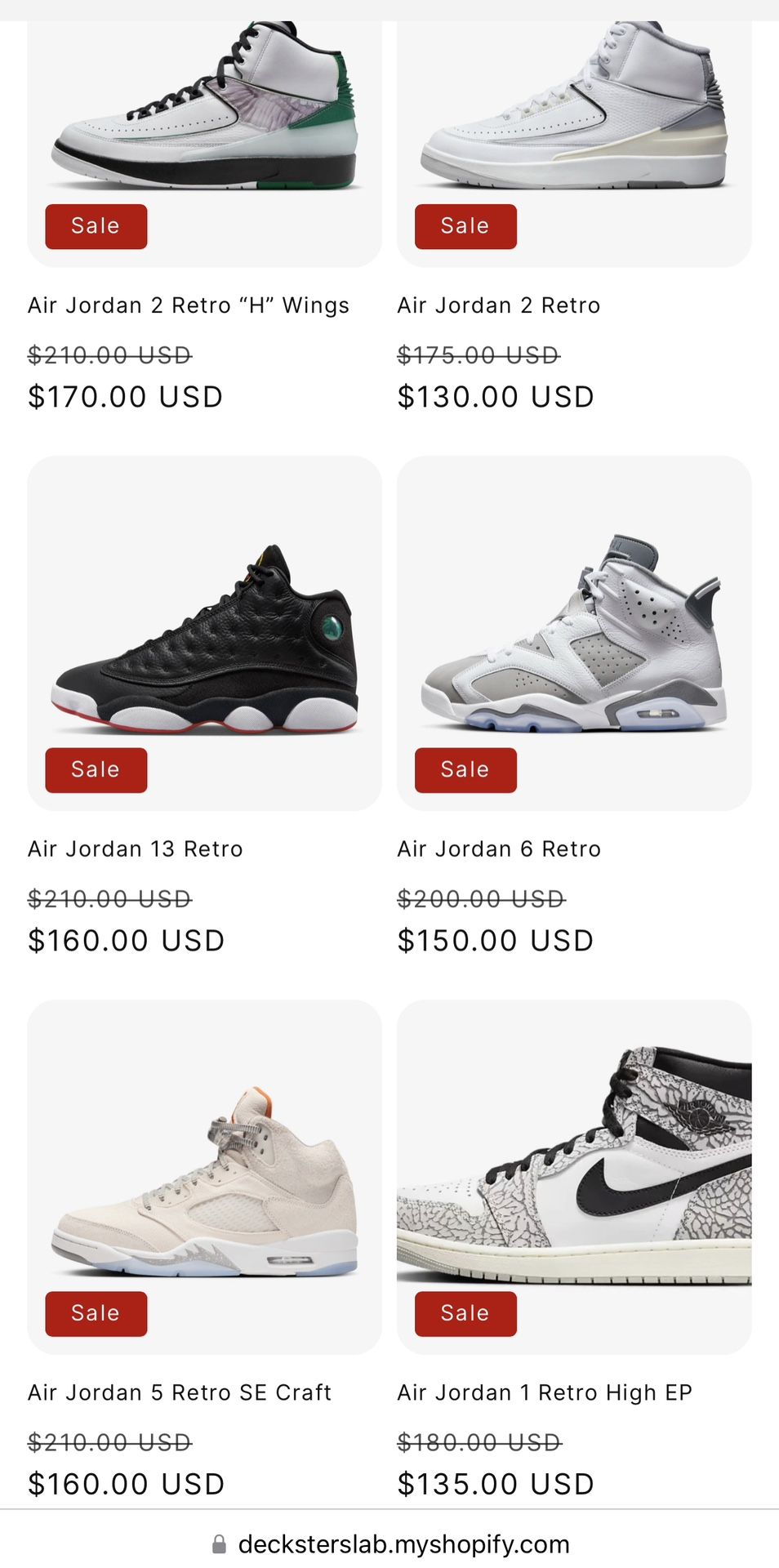The width and height of the screenshot is (779, 1568).
Task: Open the Air Jordan 2 Retro product page
Action: pos(499,305)
